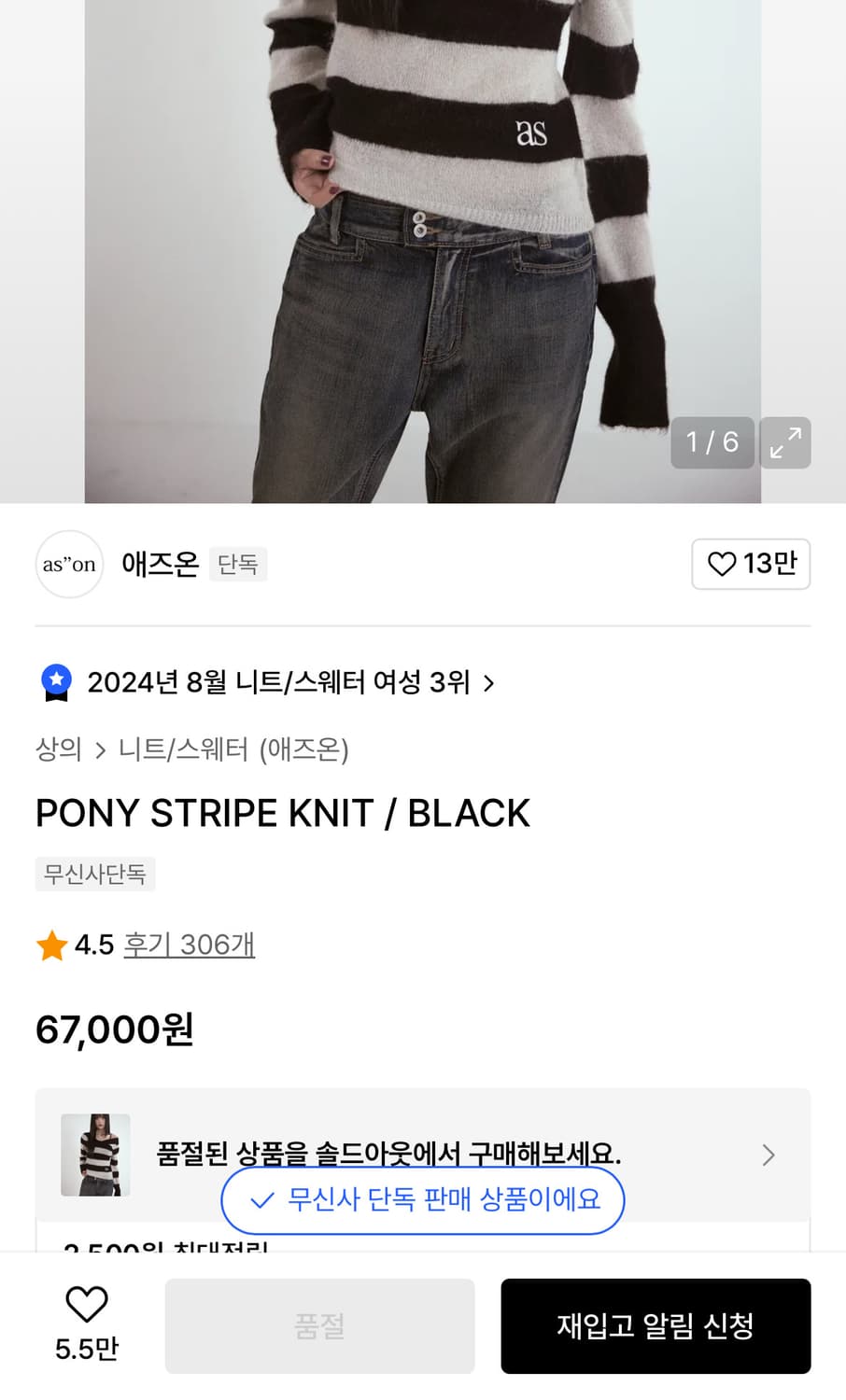
Task: Expand product photo to fullscreen
Action: (x=784, y=442)
